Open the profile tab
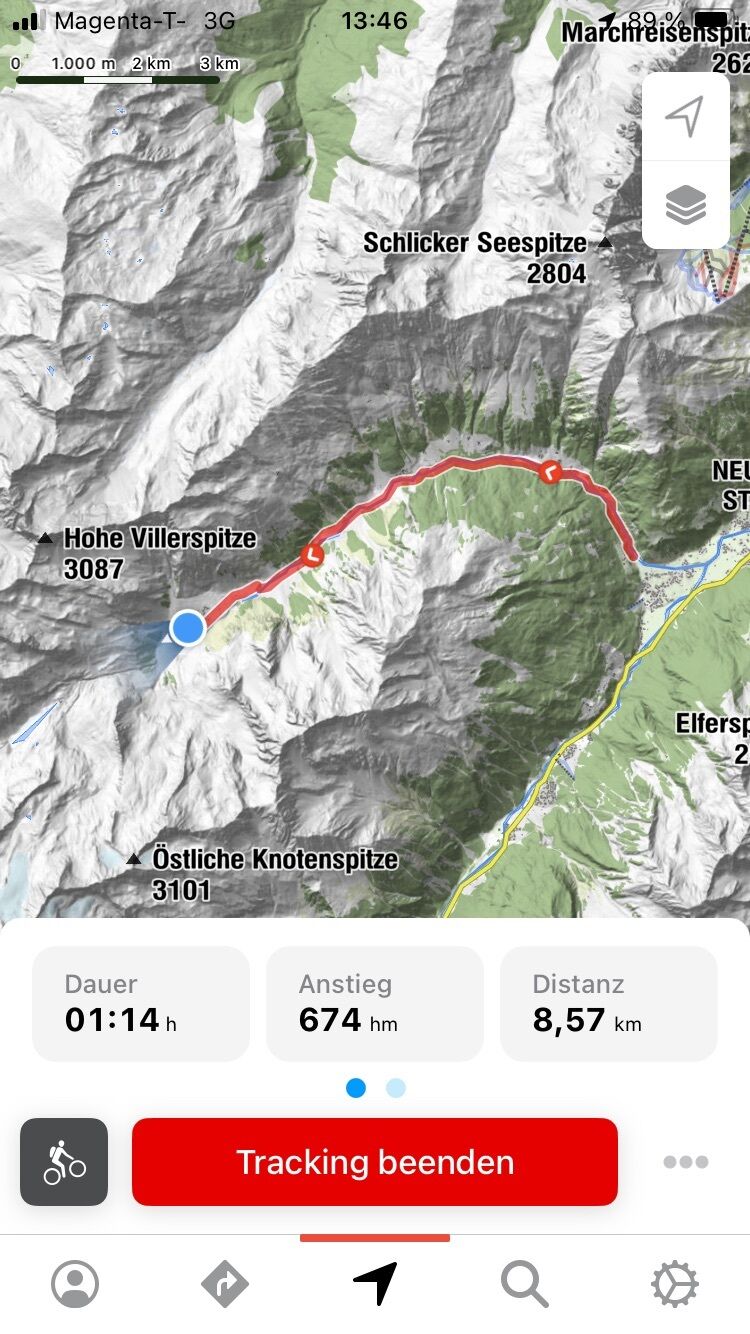This screenshot has height=1334, width=750. (75, 1284)
